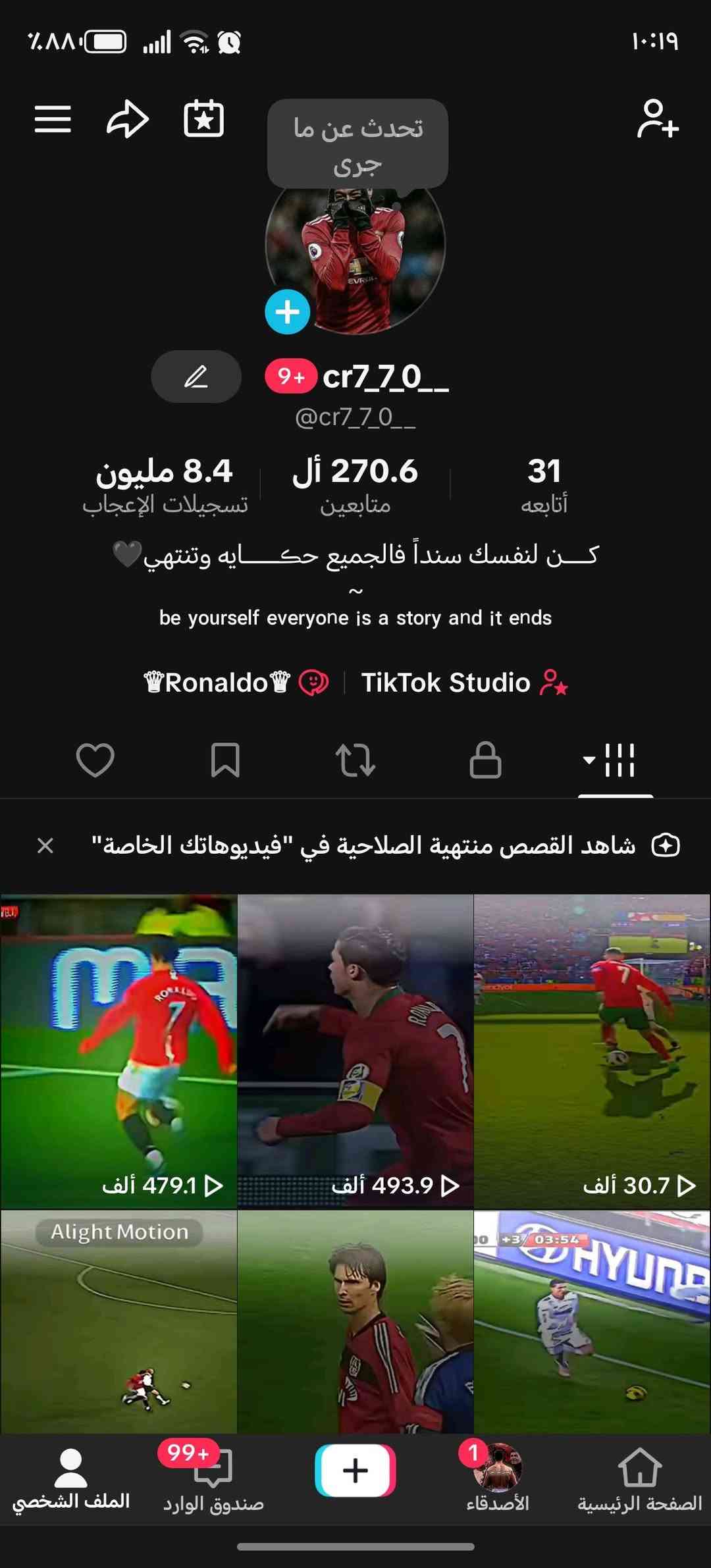Screen dimensions: 711x1568
Task: Edit the profile name with pencil button
Action: [x=196, y=377]
